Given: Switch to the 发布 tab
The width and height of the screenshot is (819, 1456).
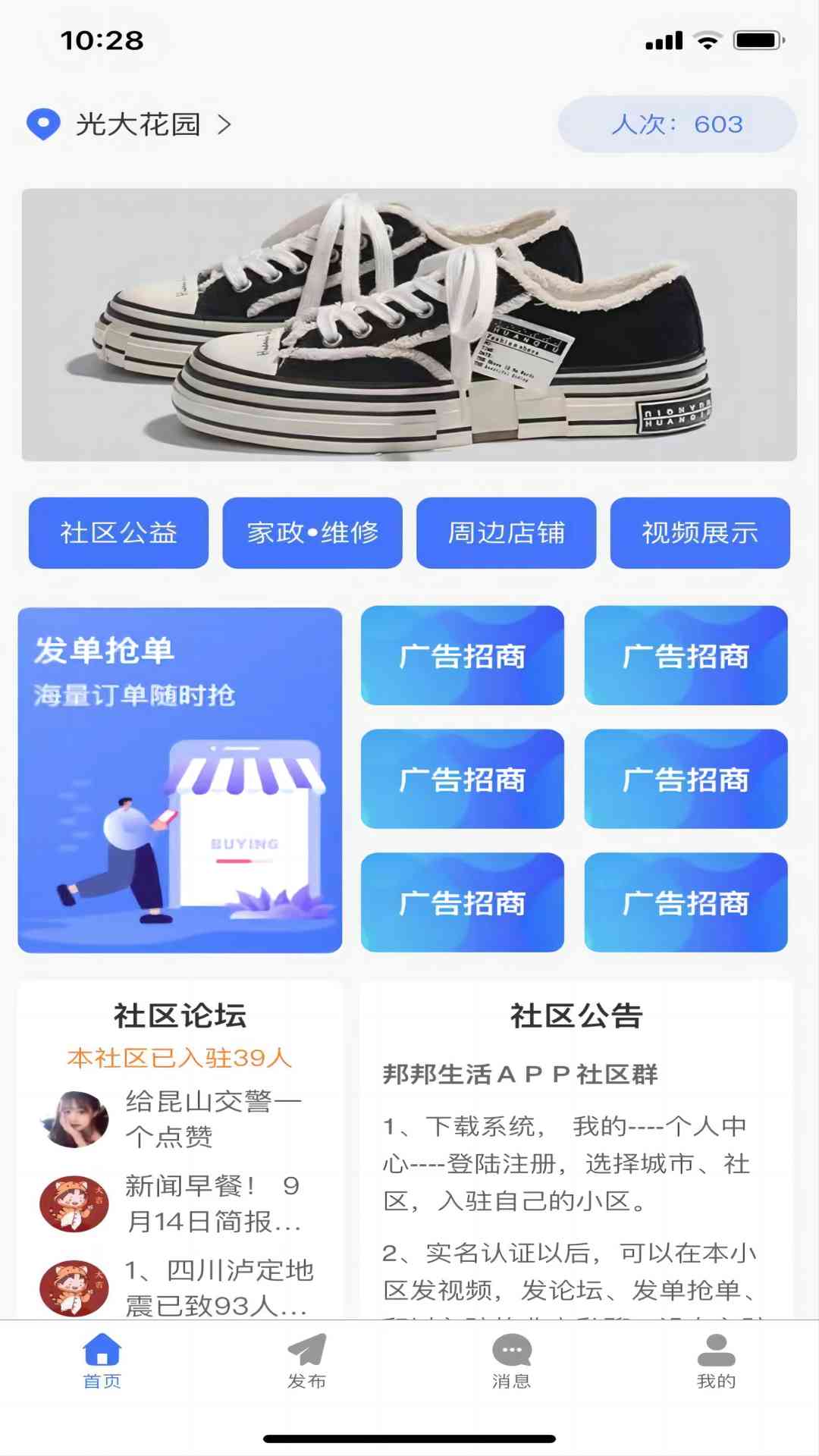Looking at the screenshot, I should 307,1361.
